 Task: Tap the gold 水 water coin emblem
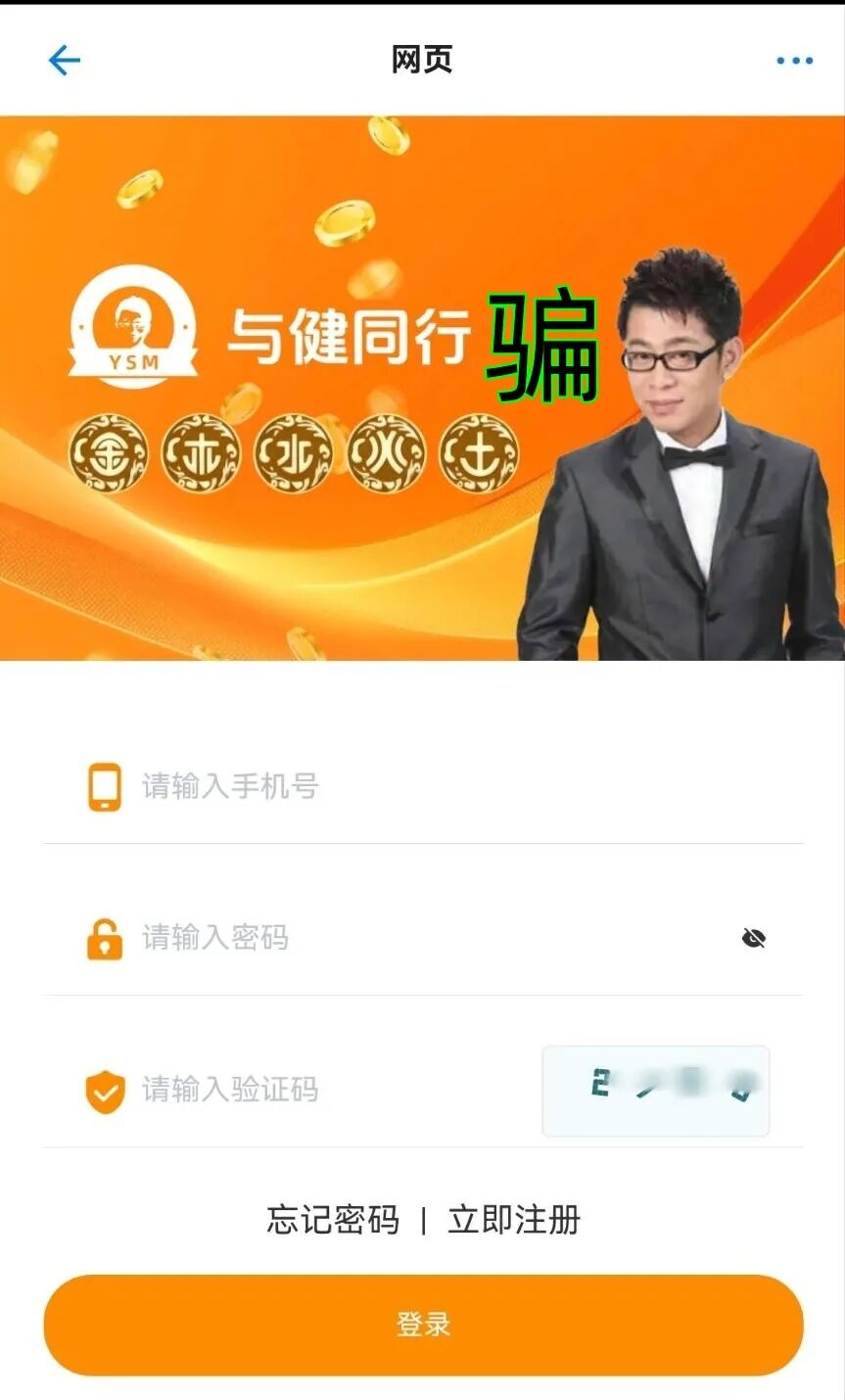point(292,453)
